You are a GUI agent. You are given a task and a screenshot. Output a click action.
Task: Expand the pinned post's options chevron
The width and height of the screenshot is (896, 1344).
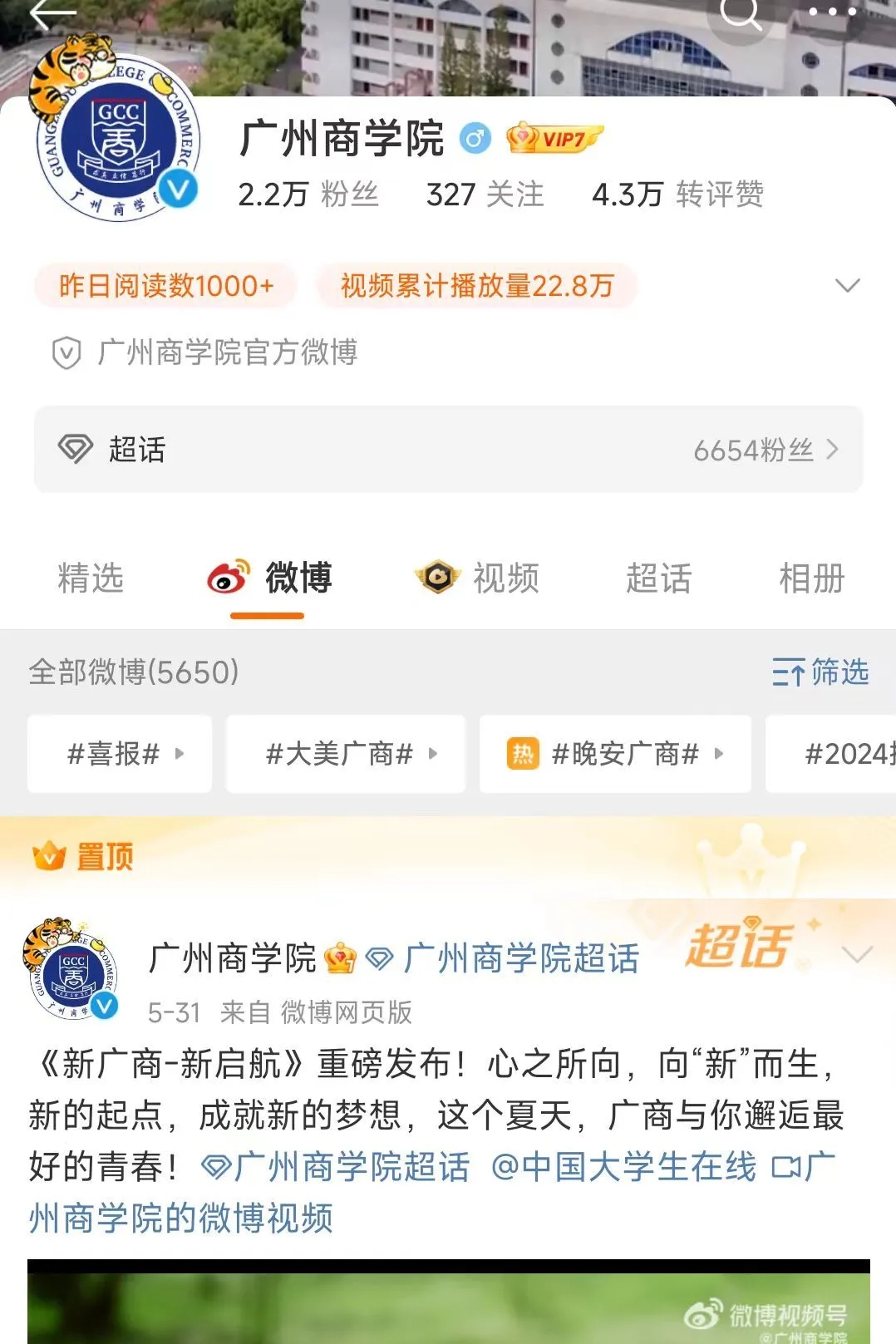(856, 954)
